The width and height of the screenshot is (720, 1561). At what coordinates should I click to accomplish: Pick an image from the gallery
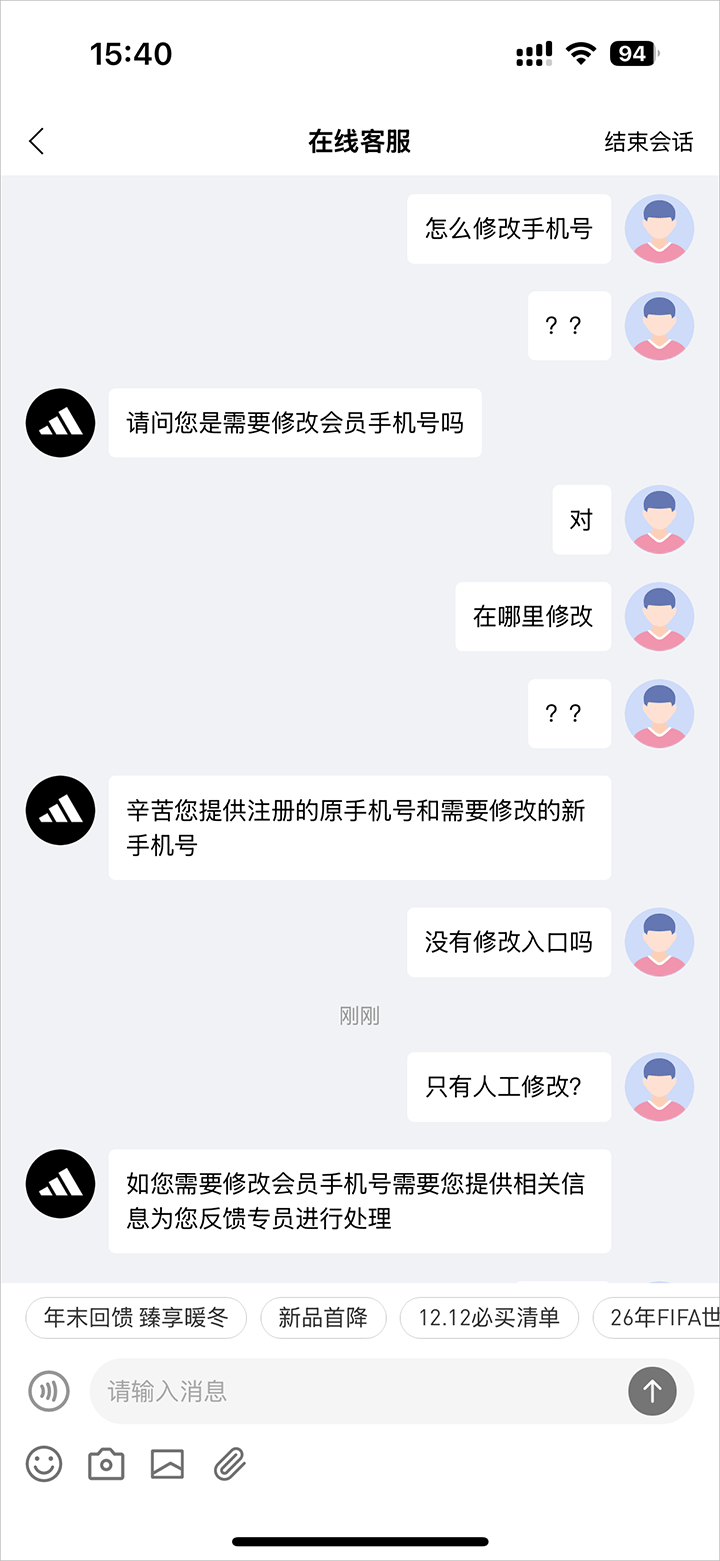point(167,1465)
